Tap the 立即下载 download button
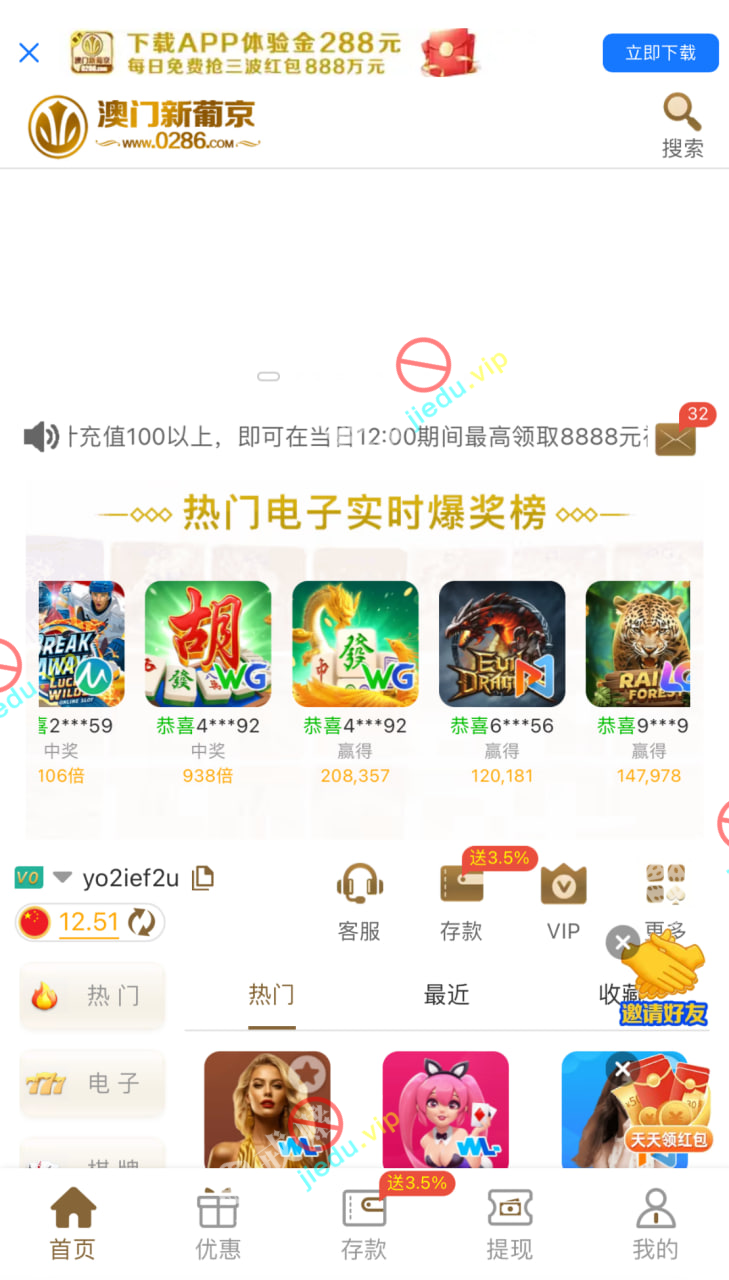 (660, 53)
